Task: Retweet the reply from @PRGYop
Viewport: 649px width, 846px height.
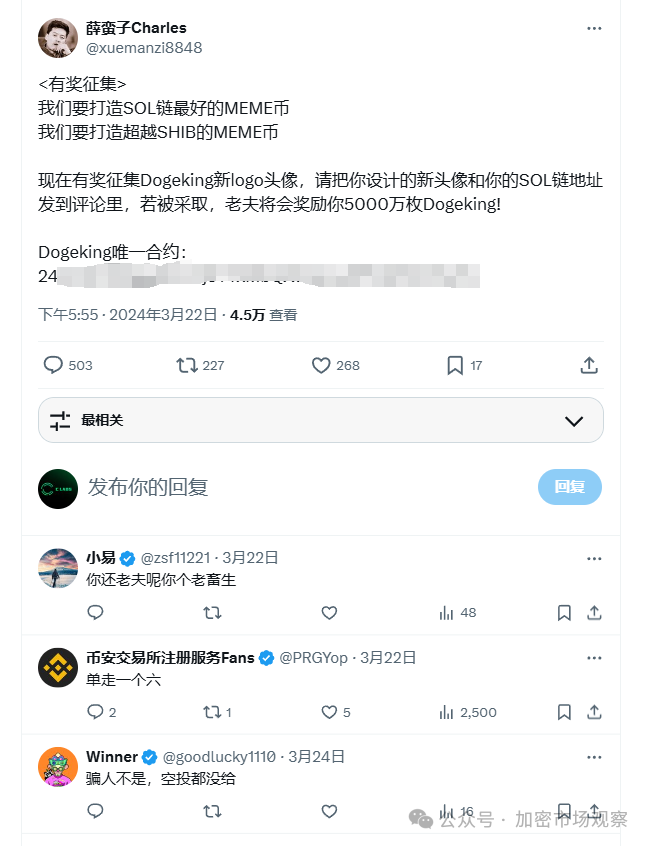Action: click(212, 712)
